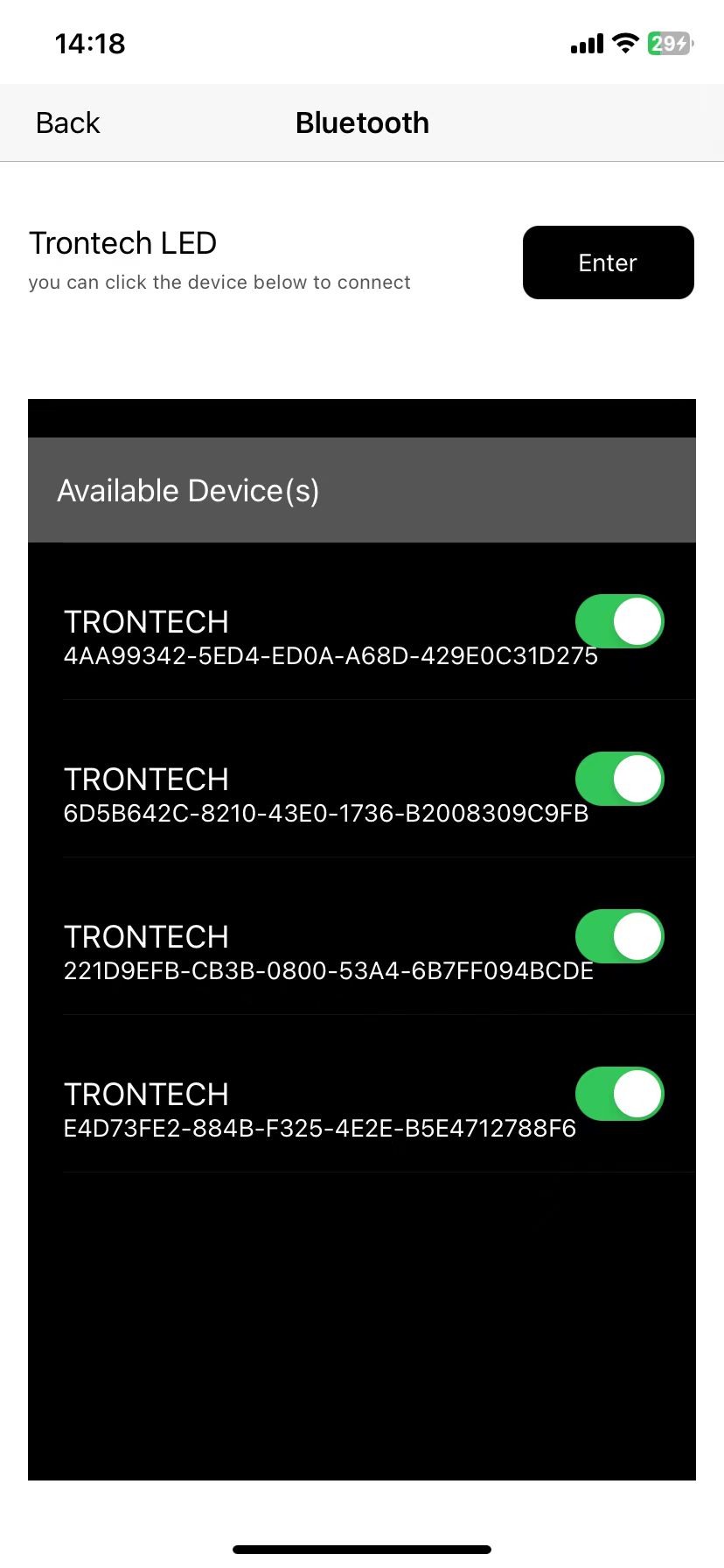Click the home indicator bar
Screen dimensions: 724x1568
pos(362,1549)
